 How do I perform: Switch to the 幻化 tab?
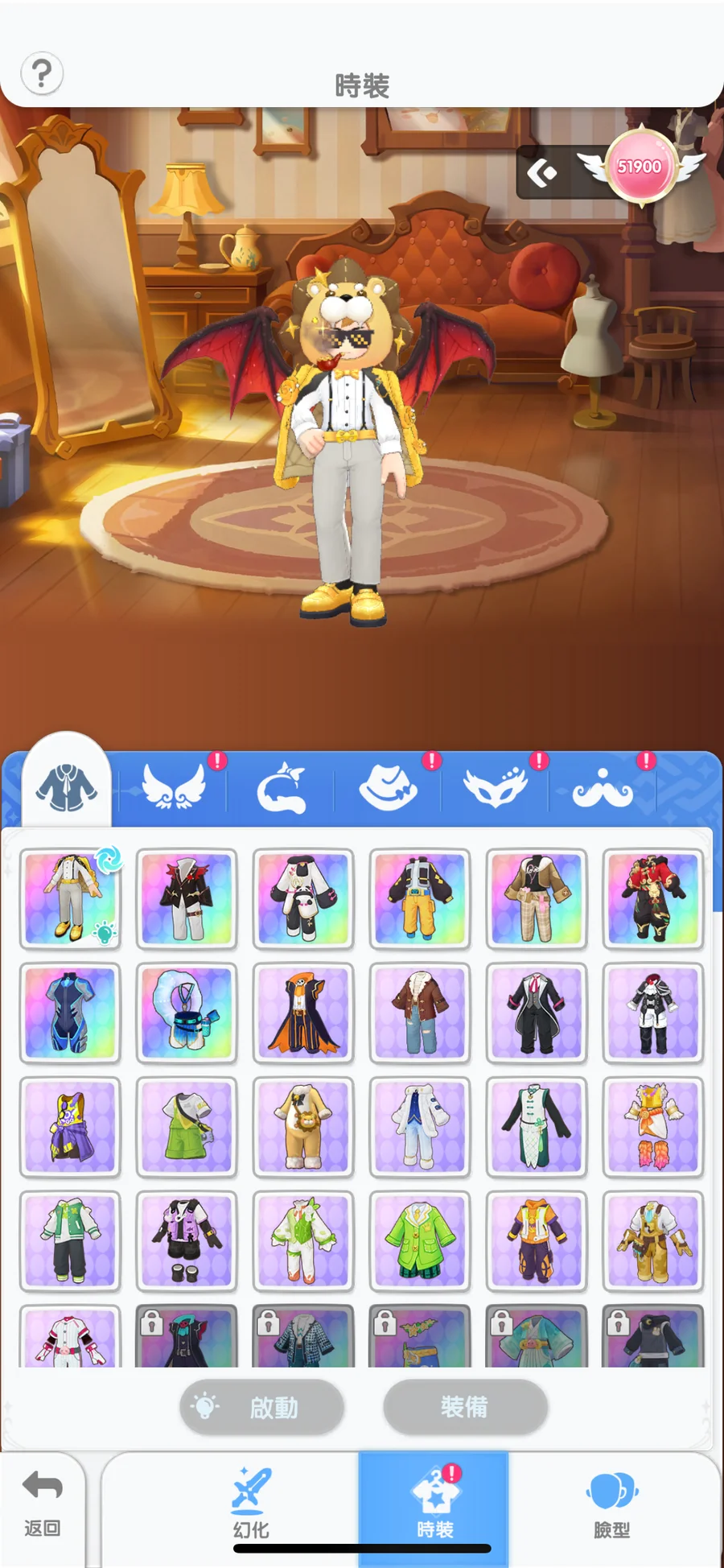point(251,1504)
